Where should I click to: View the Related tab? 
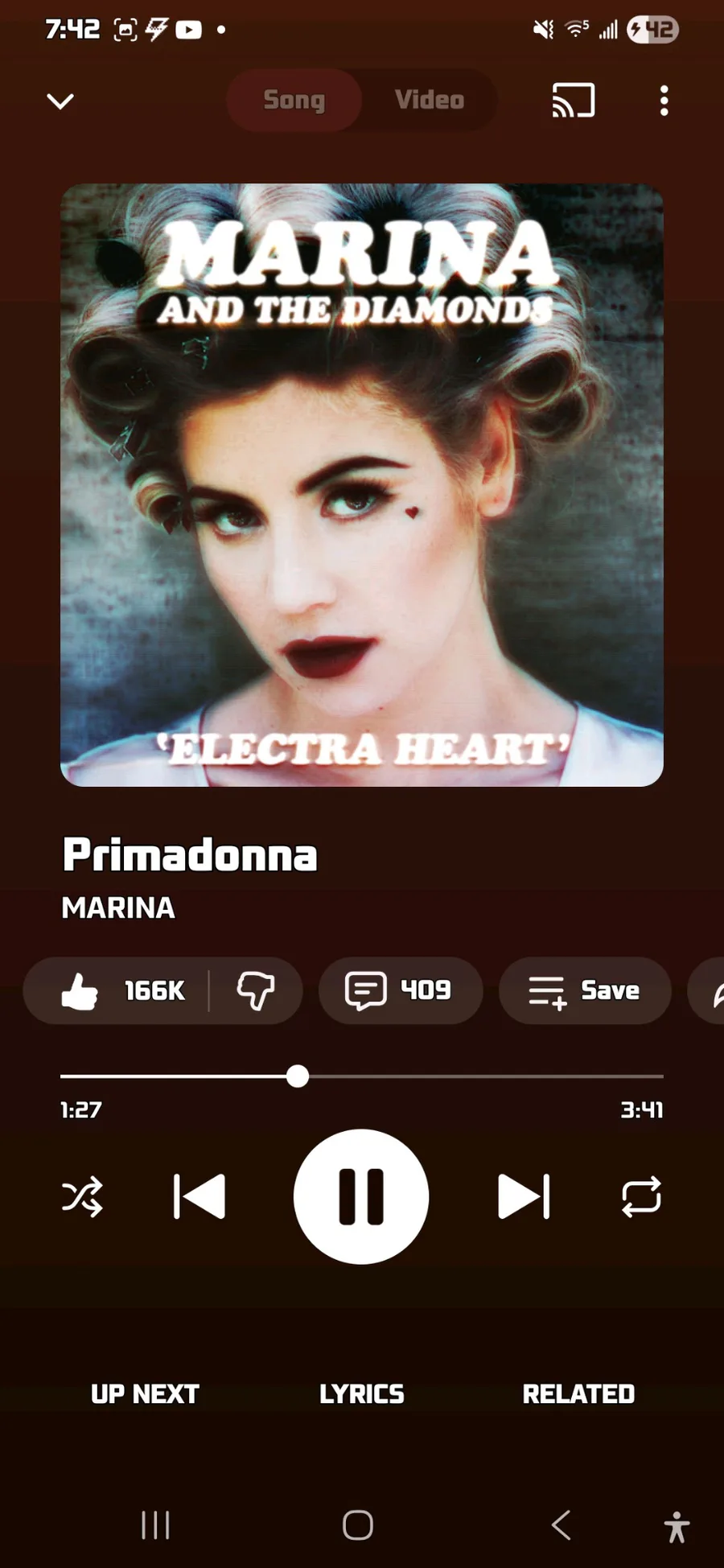[x=578, y=1393]
